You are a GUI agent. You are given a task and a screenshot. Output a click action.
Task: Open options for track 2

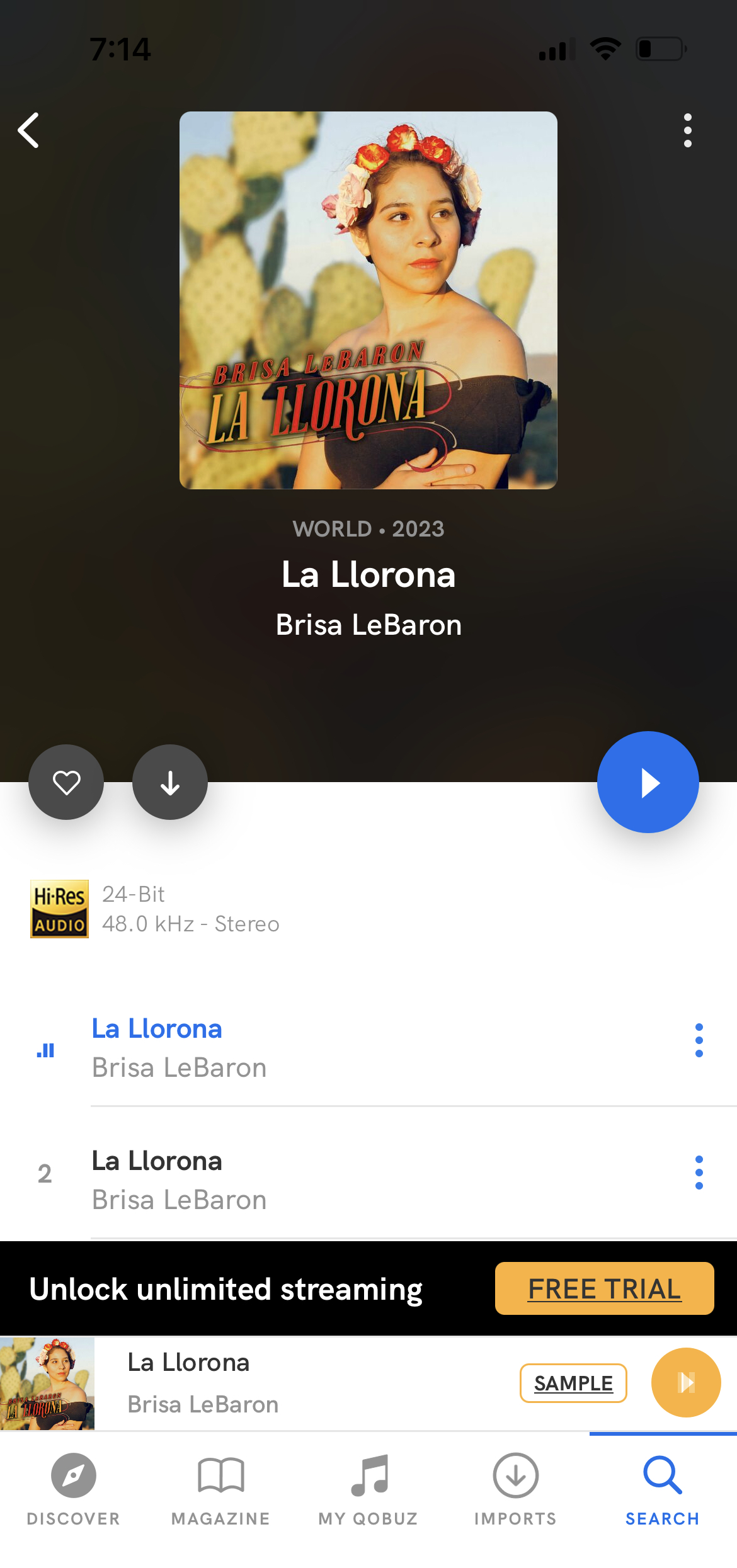699,1173
